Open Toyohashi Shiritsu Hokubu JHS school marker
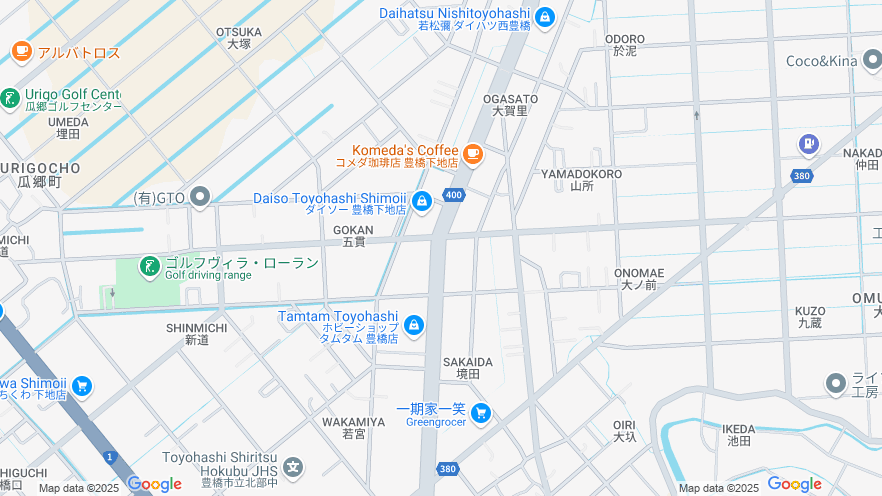This screenshot has width=882, height=496. [293, 466]
